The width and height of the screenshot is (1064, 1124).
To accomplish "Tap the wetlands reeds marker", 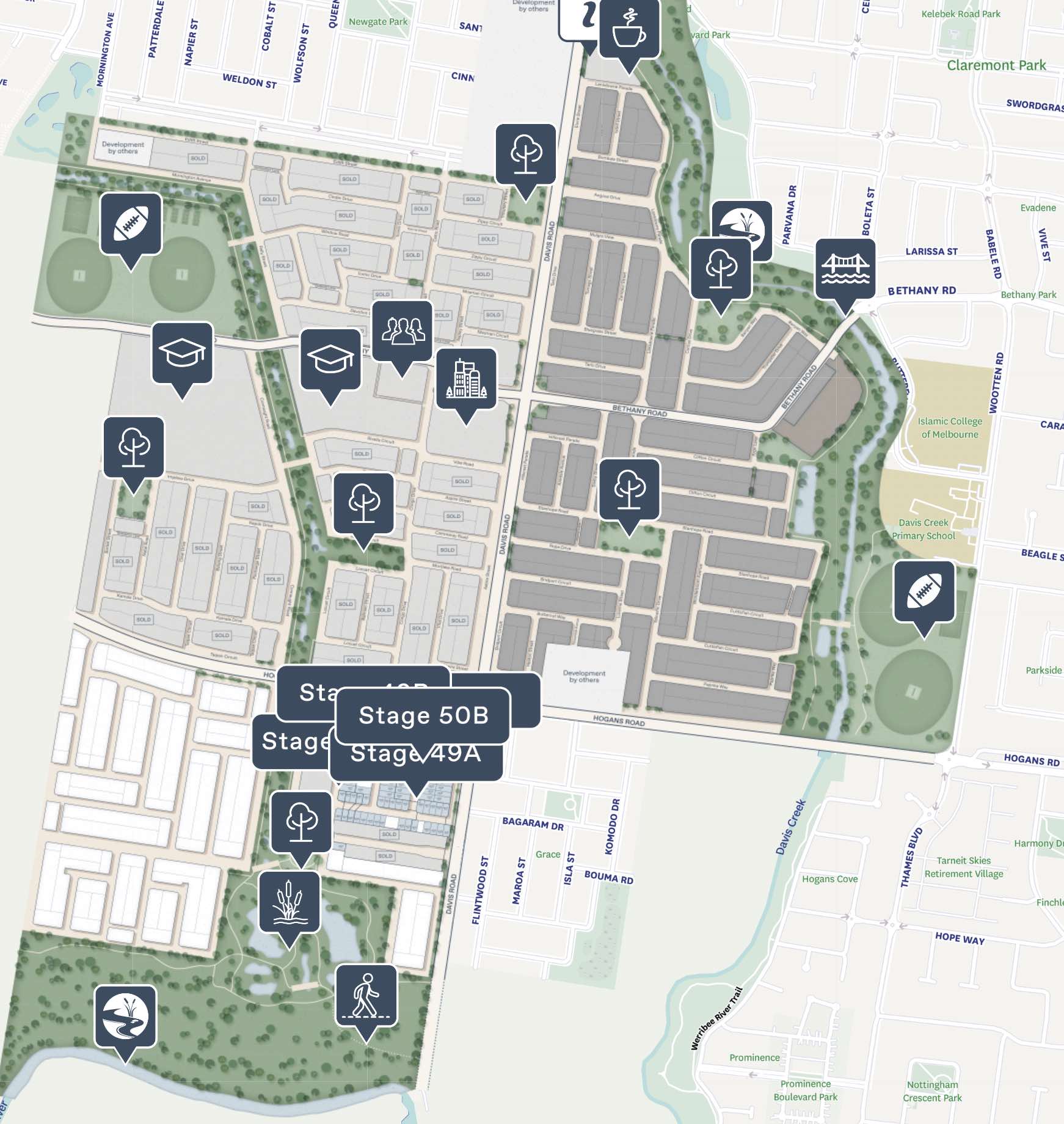I will click(289, 902).
